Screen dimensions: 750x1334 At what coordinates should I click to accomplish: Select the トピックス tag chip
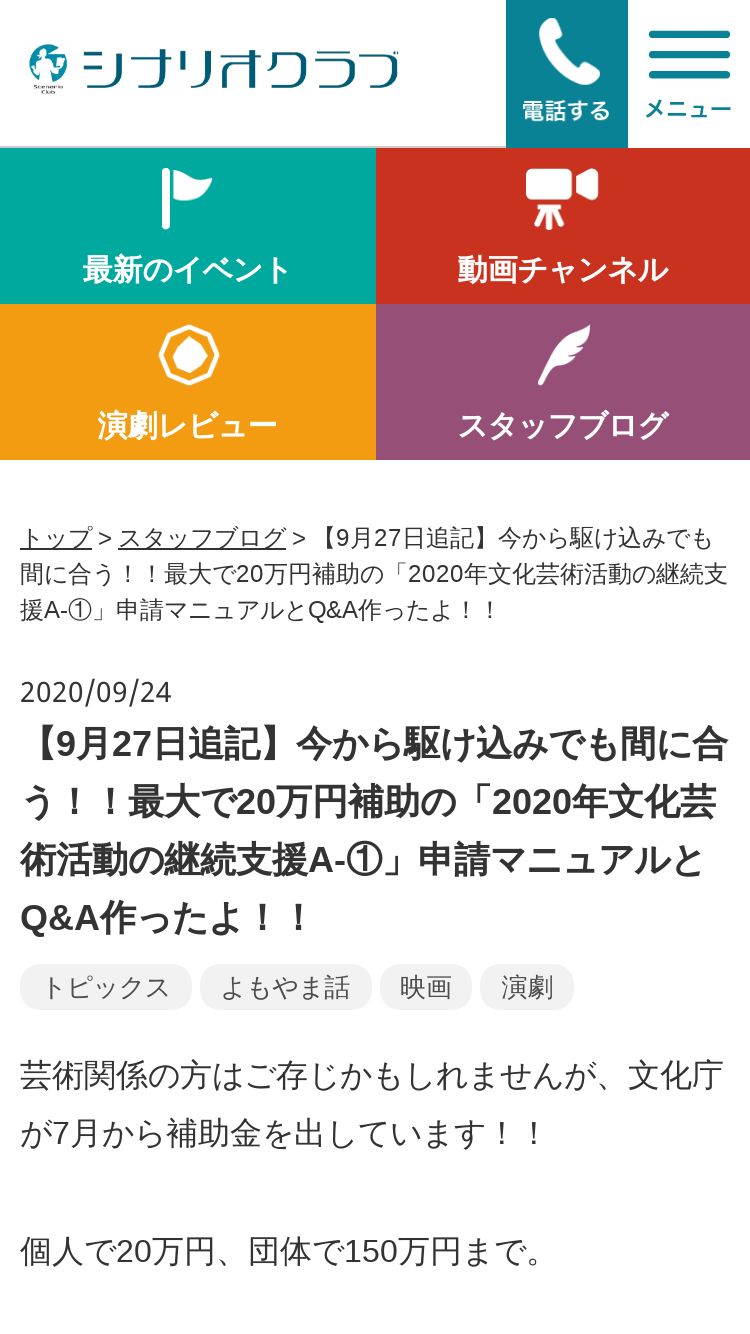point(106,987)
